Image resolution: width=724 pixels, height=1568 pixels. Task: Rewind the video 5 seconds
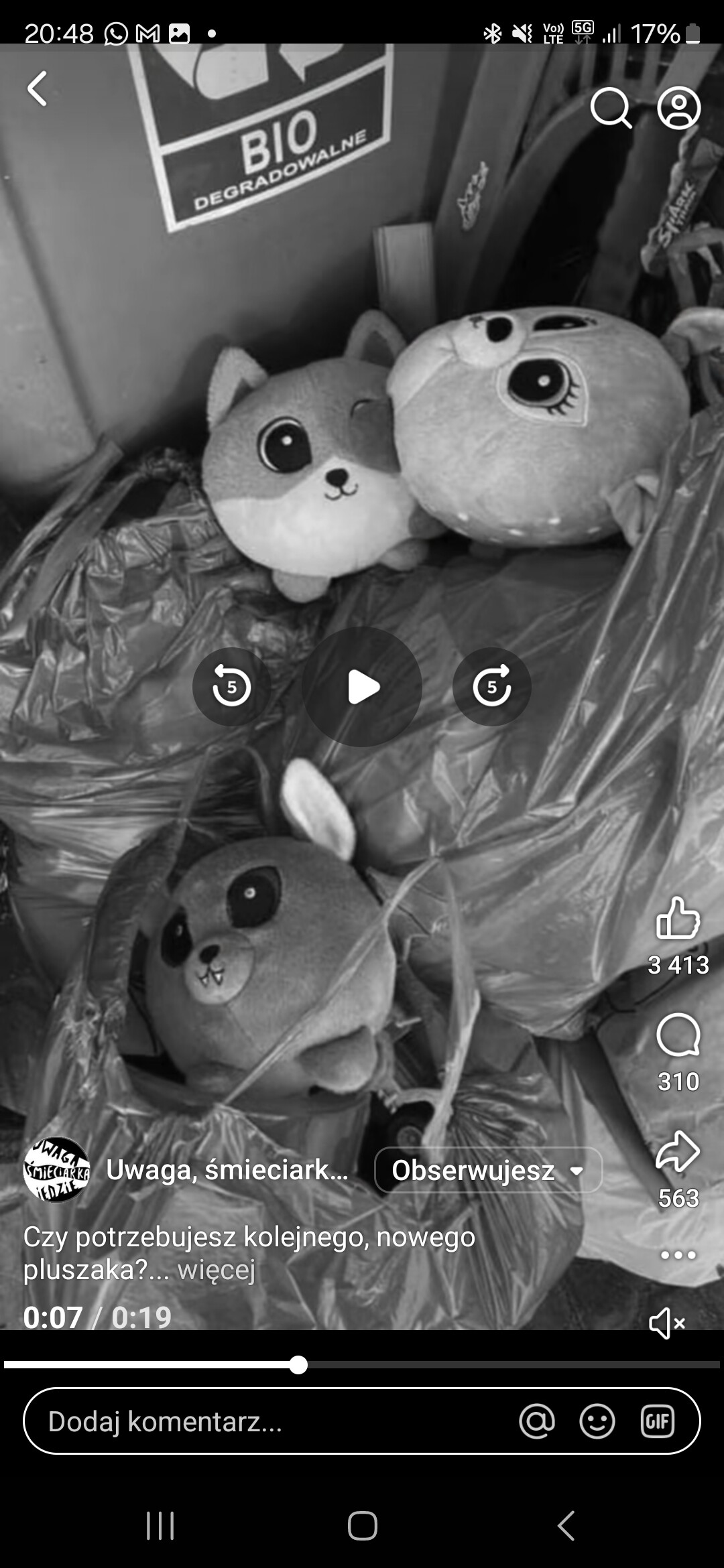coord(231,687)
